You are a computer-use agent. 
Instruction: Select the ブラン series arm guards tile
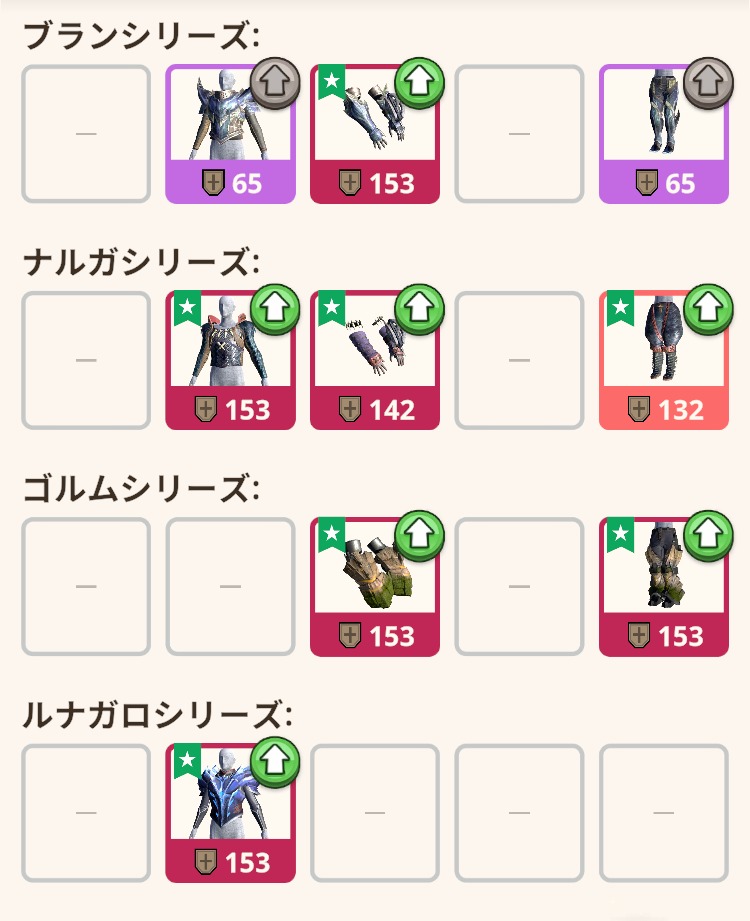click(x=375, y=134)
